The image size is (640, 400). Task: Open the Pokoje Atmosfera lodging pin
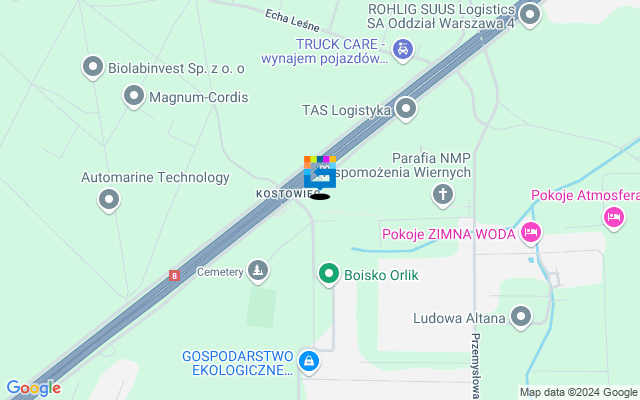[613, 216]
